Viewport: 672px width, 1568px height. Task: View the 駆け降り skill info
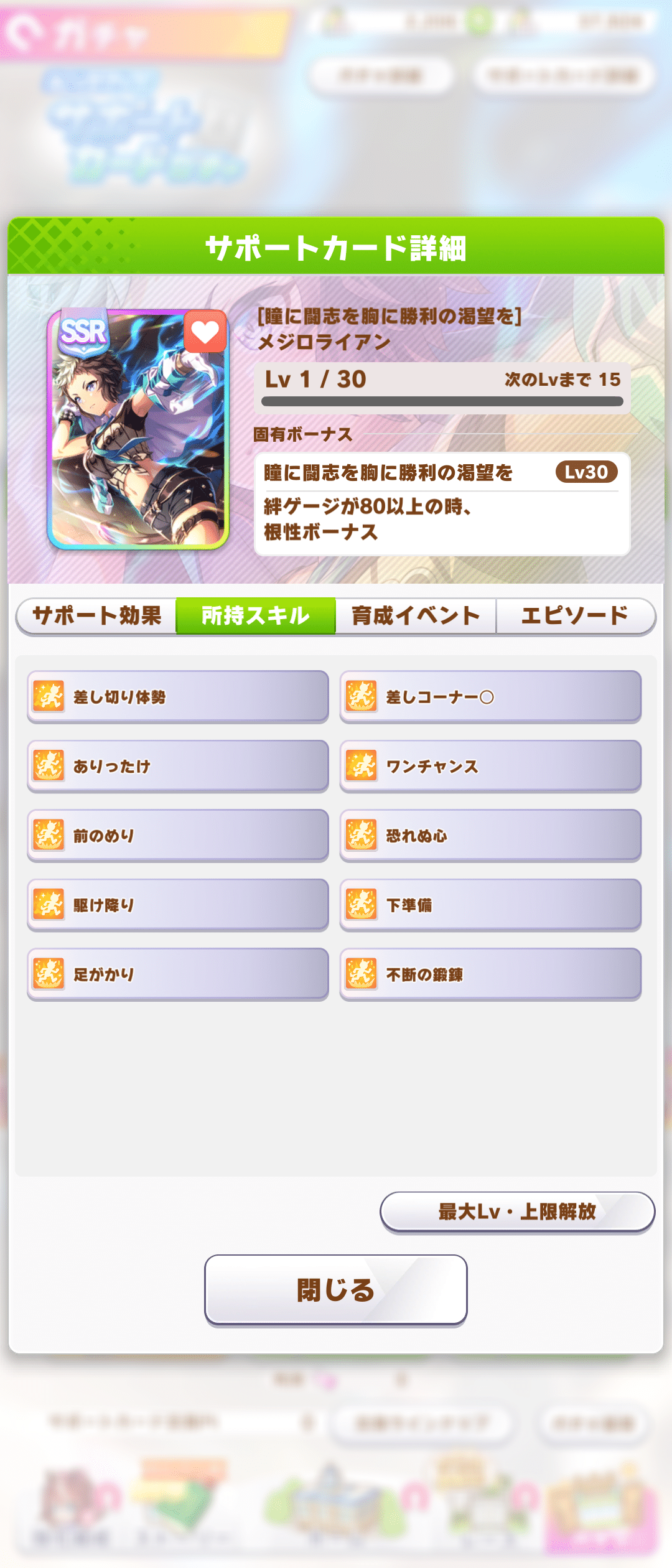click(178, 905)
